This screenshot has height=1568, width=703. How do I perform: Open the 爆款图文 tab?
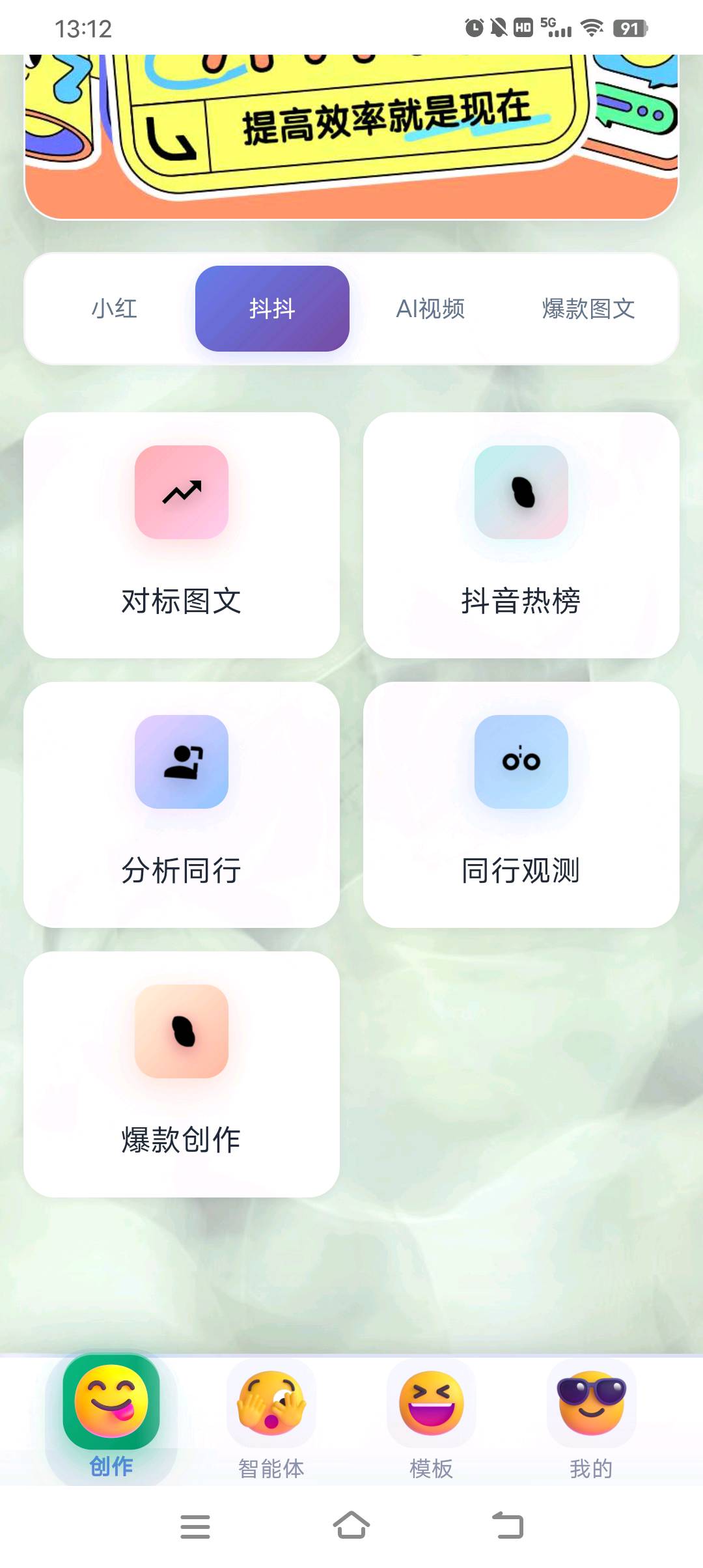click(588, 309)
